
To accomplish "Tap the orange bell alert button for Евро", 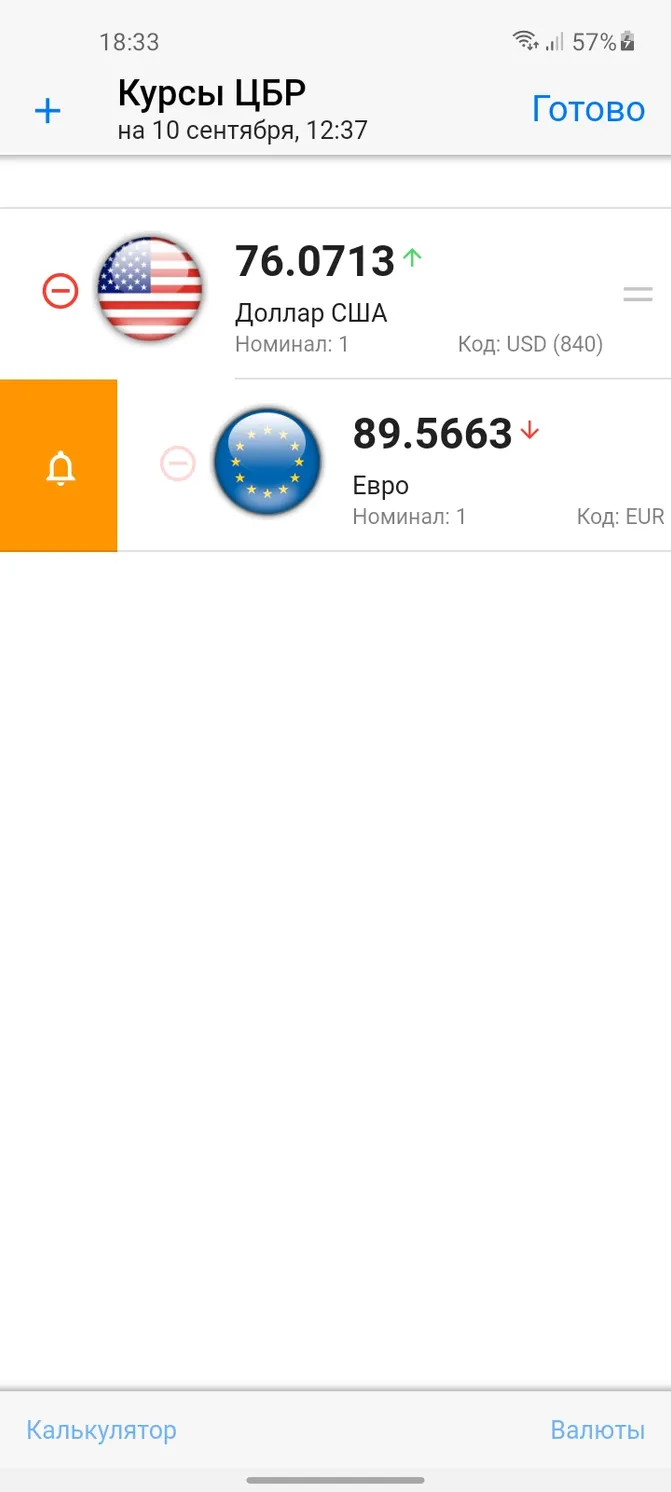I will pos(59,466).
